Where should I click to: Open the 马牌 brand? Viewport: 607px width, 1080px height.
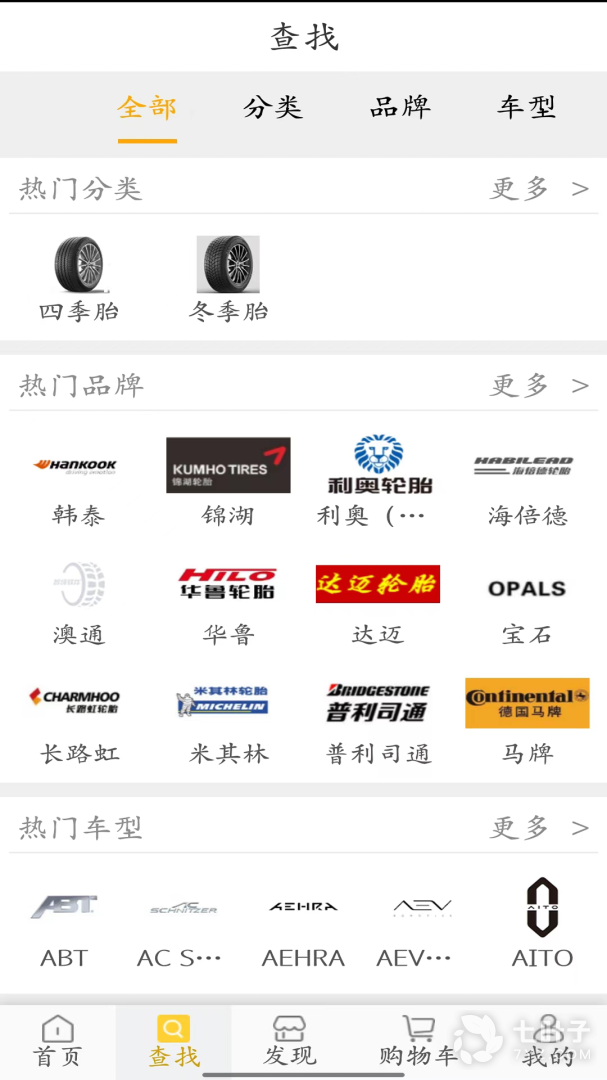point(527,720)
